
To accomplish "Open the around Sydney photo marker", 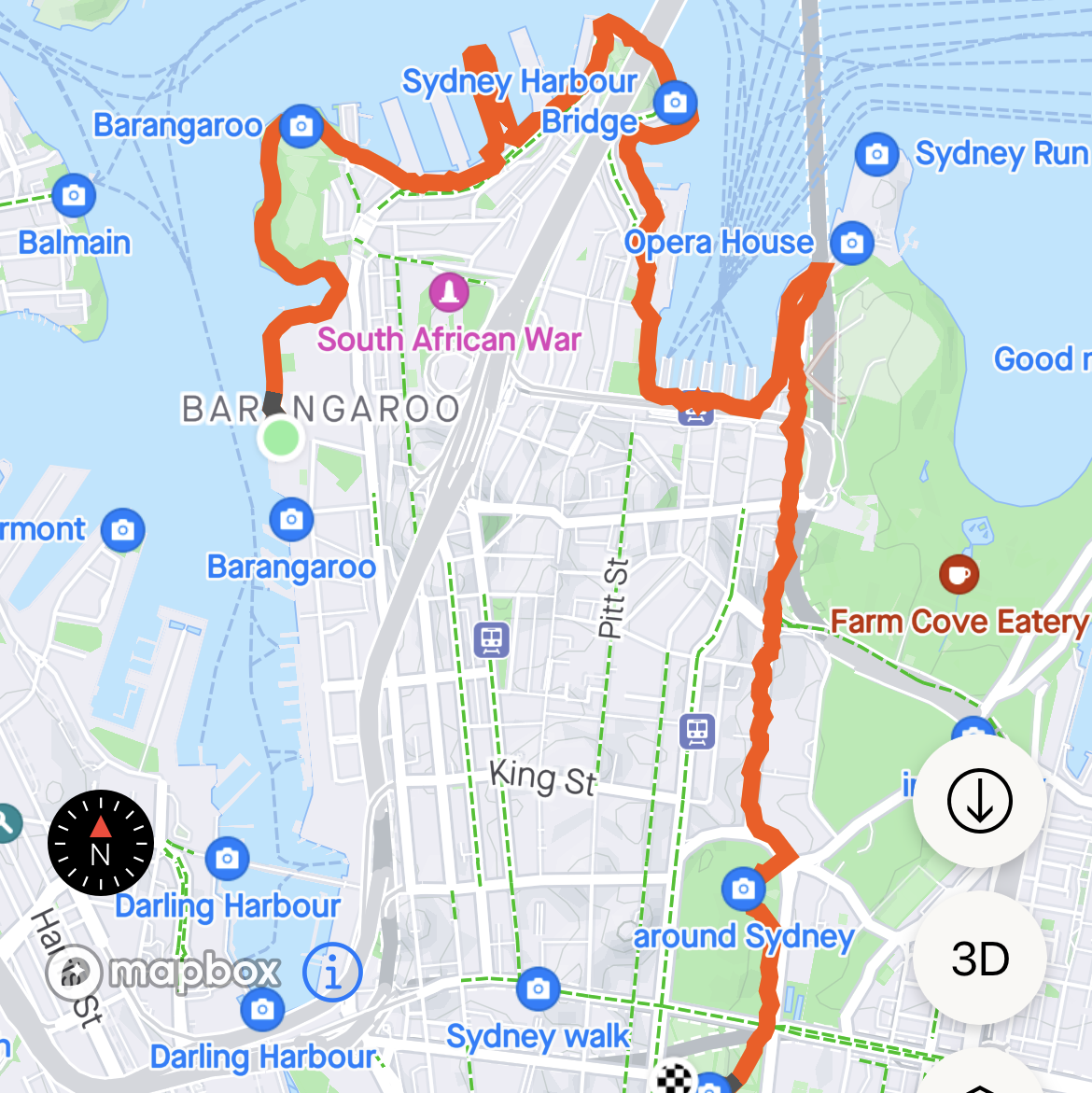I will (x=743, y=889).
